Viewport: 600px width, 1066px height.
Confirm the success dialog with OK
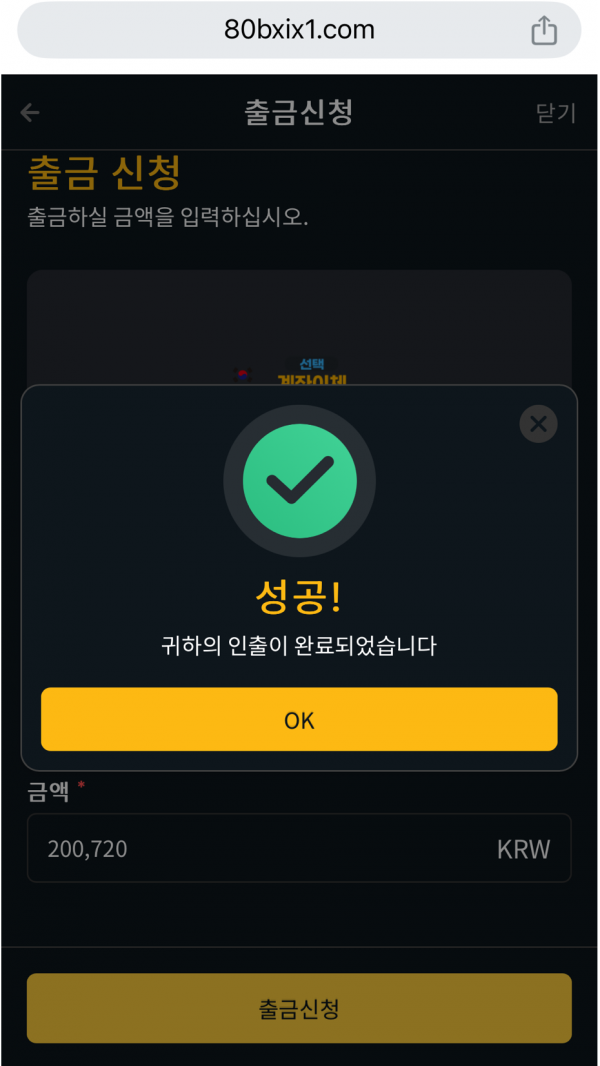pyautogui.click(x=299, y=719)
